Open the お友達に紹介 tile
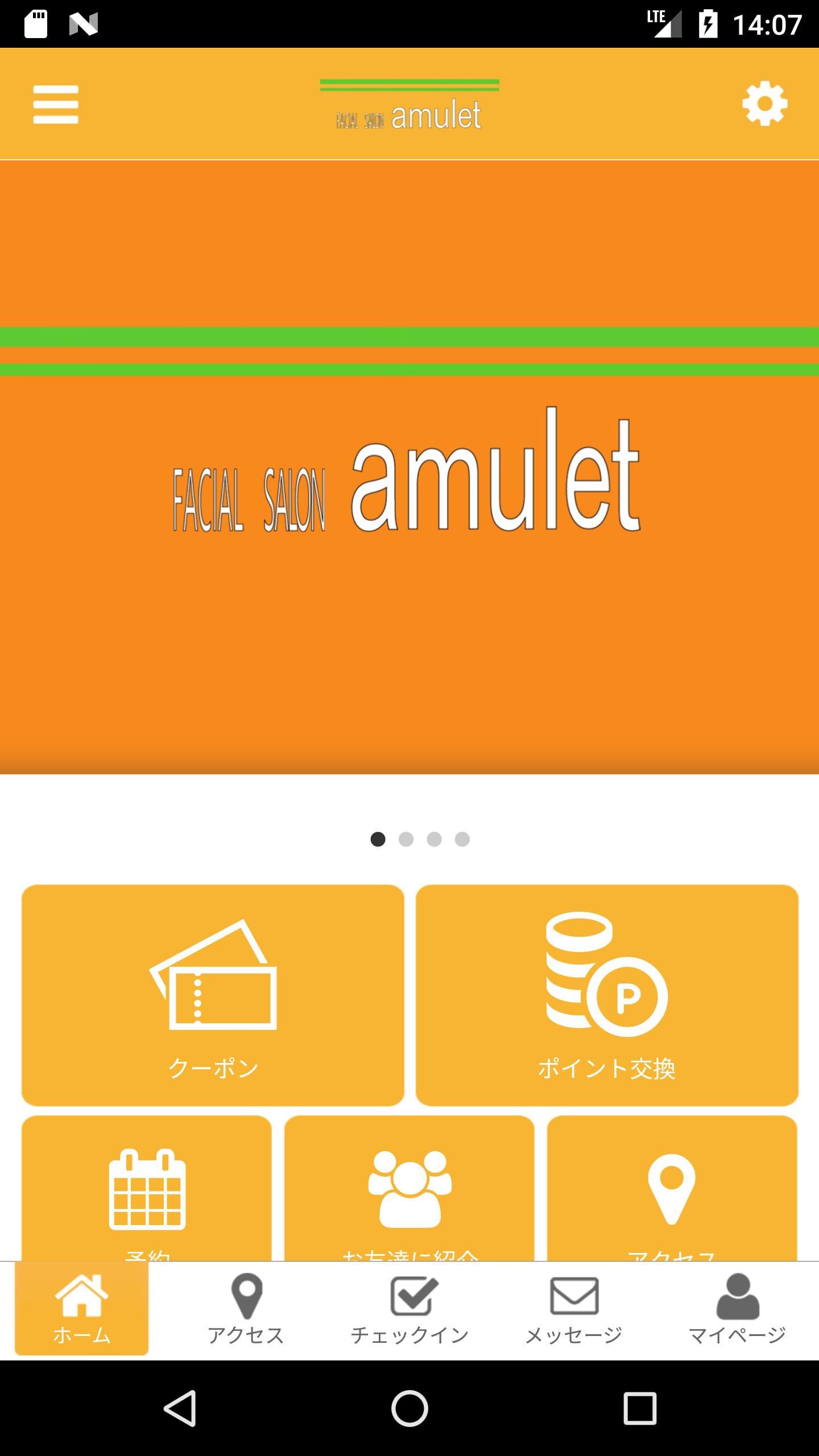This screenshot has width=819, height=1456. click(409, 1193)
